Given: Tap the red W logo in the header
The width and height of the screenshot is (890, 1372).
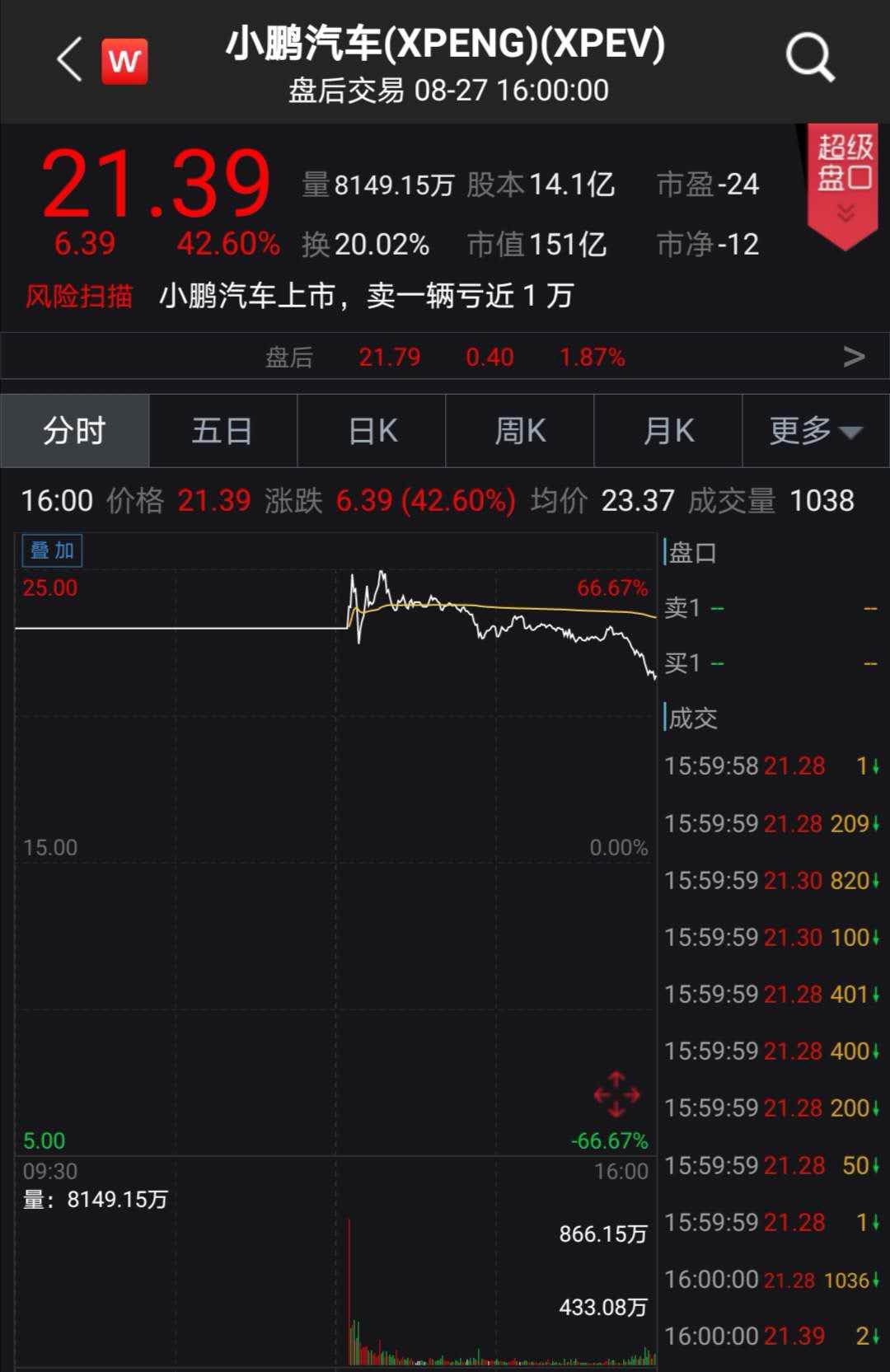Looking at the screenshot, I should 124,59.
